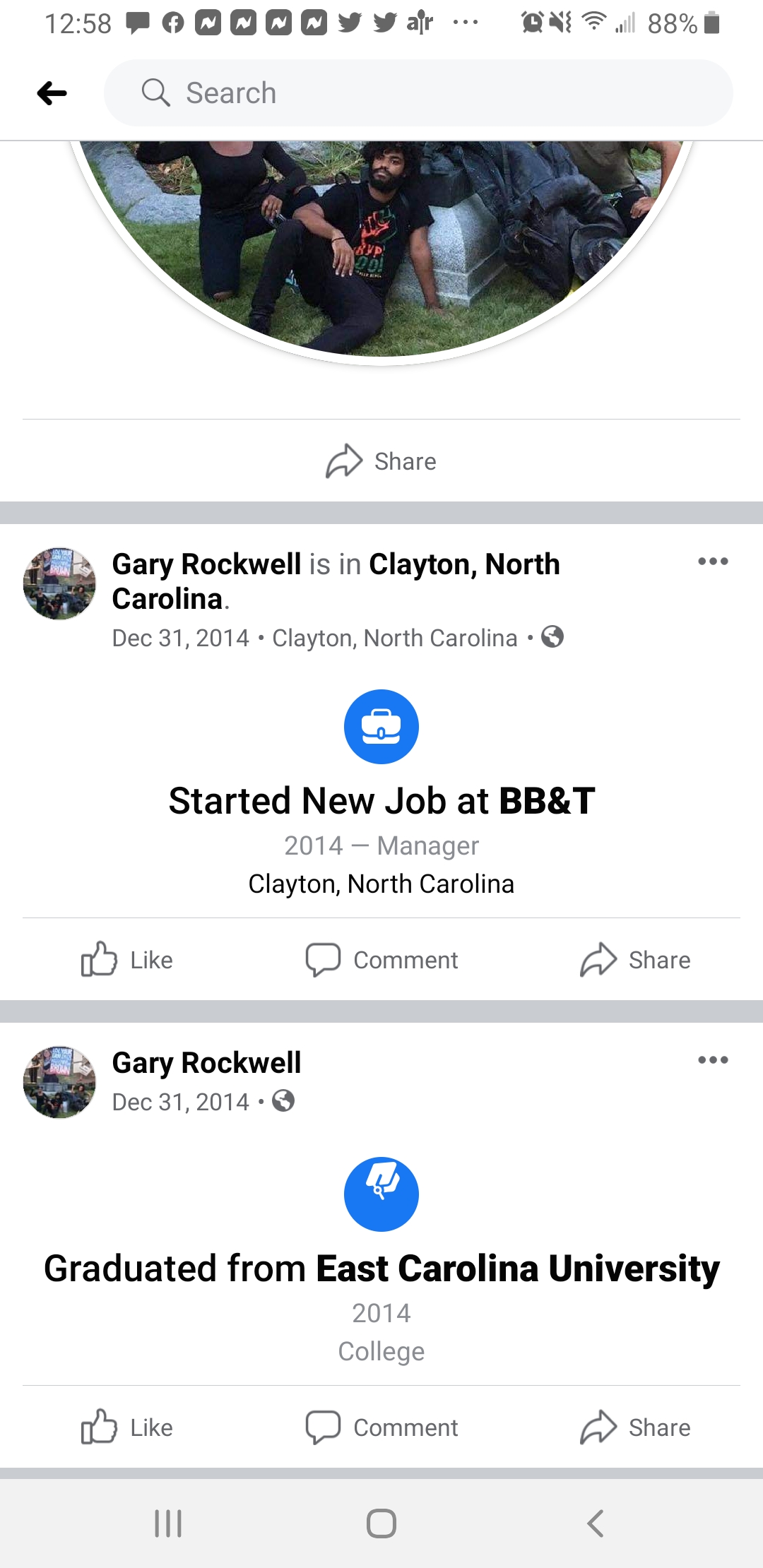
Task: Open the BB&T page link
Action: [x=547, y=801]
